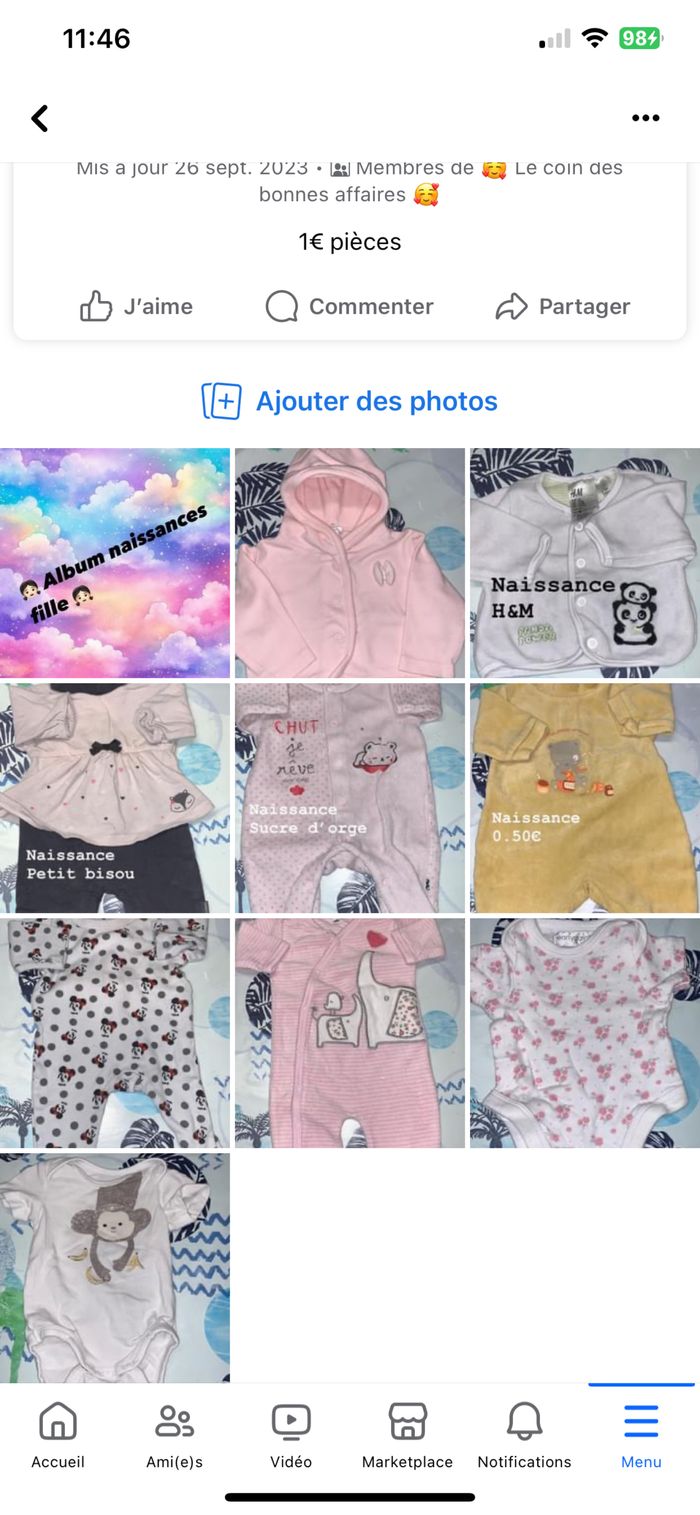
Task: Open the pink hooded jacket photo
Action: (350, 563)
